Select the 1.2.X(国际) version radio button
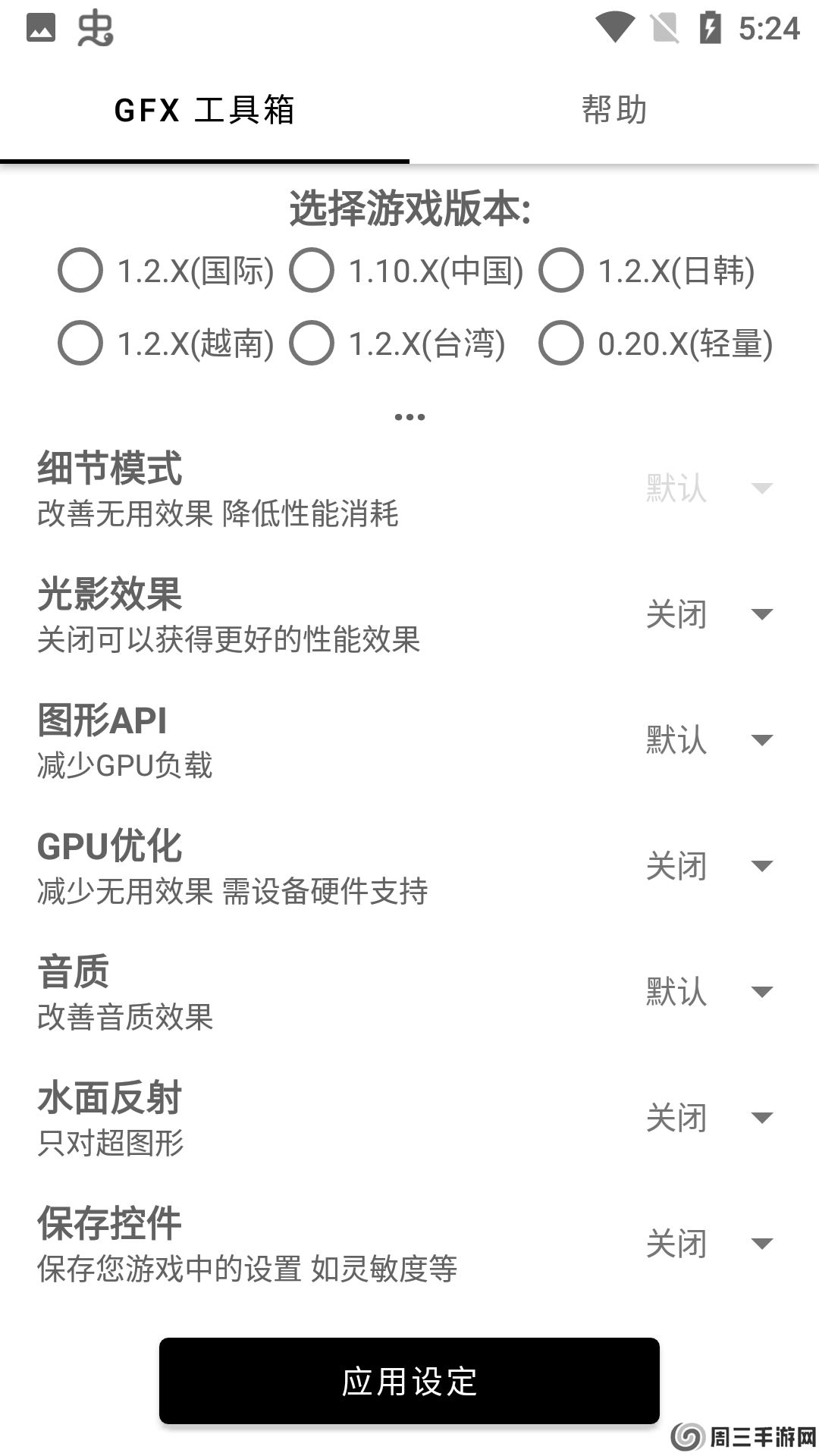 click(81, 271)
